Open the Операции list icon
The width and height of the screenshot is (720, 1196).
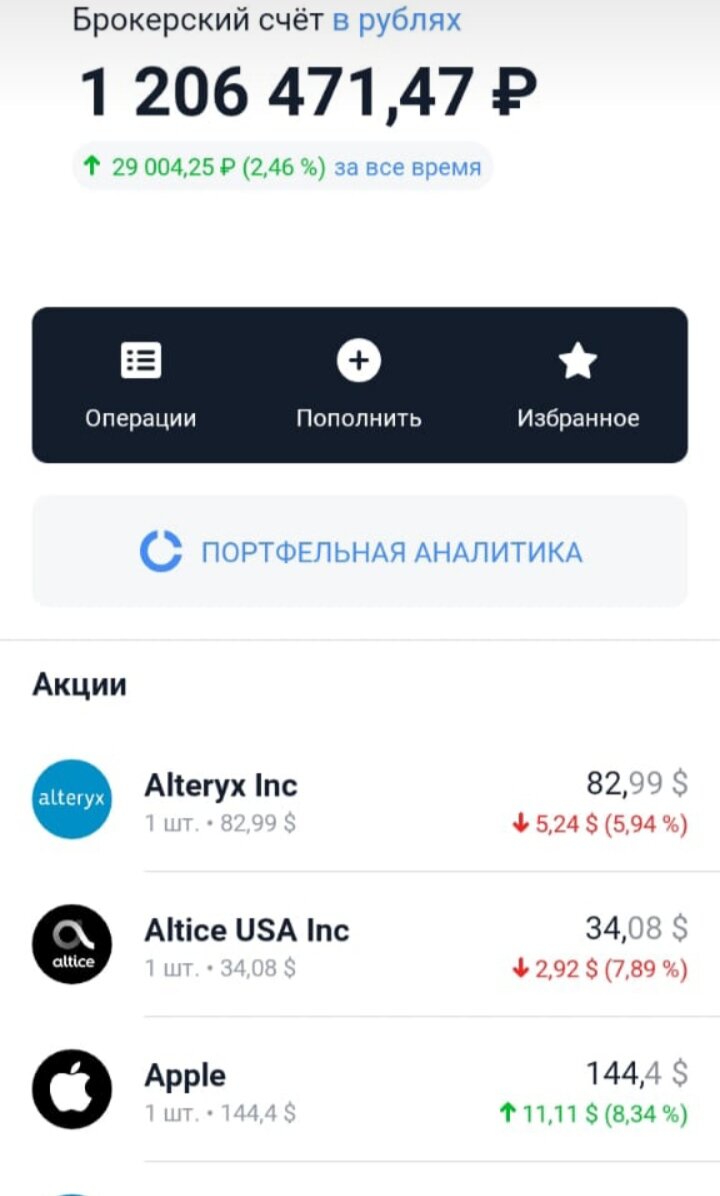(140, 360)
